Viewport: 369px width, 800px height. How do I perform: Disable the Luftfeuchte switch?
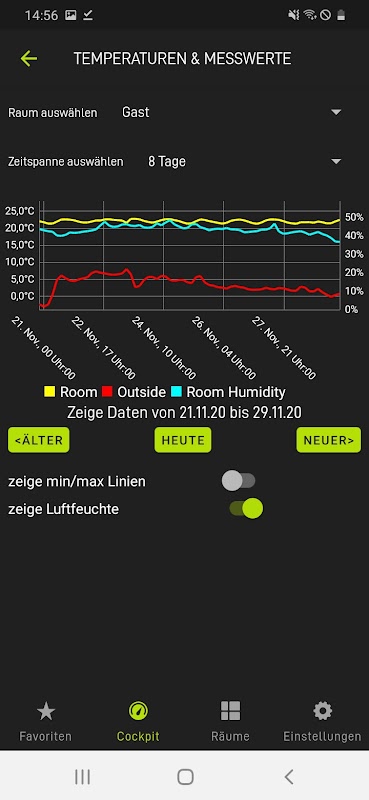tap(246, 508)
